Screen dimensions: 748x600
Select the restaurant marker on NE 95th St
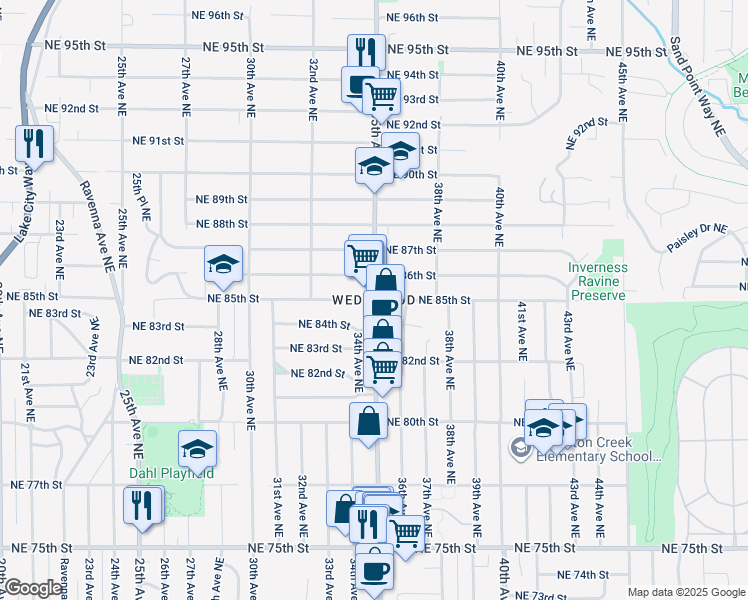click(x=366, y=52)
